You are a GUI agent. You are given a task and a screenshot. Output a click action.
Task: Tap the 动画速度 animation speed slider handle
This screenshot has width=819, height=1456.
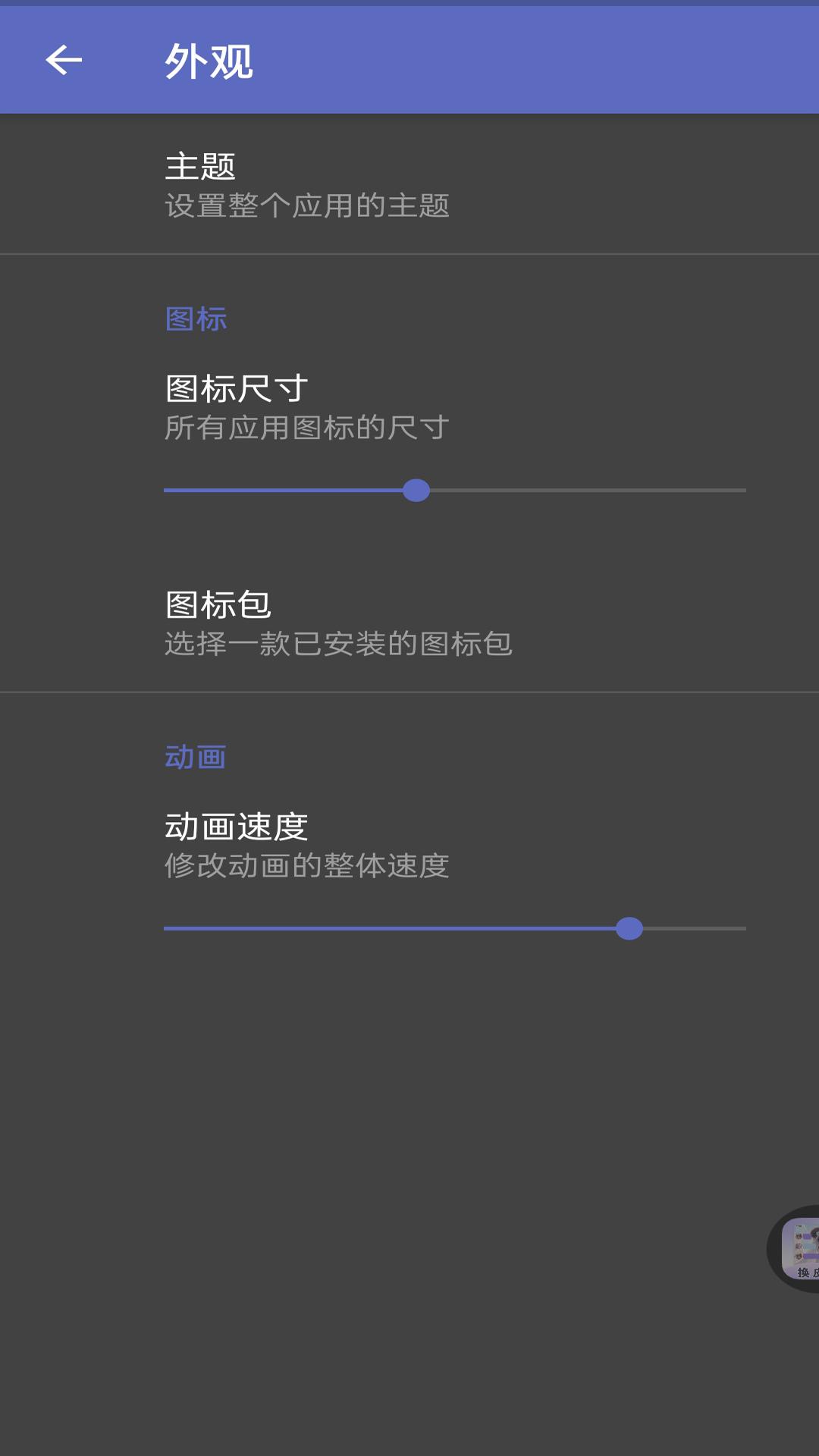[631, 928]
